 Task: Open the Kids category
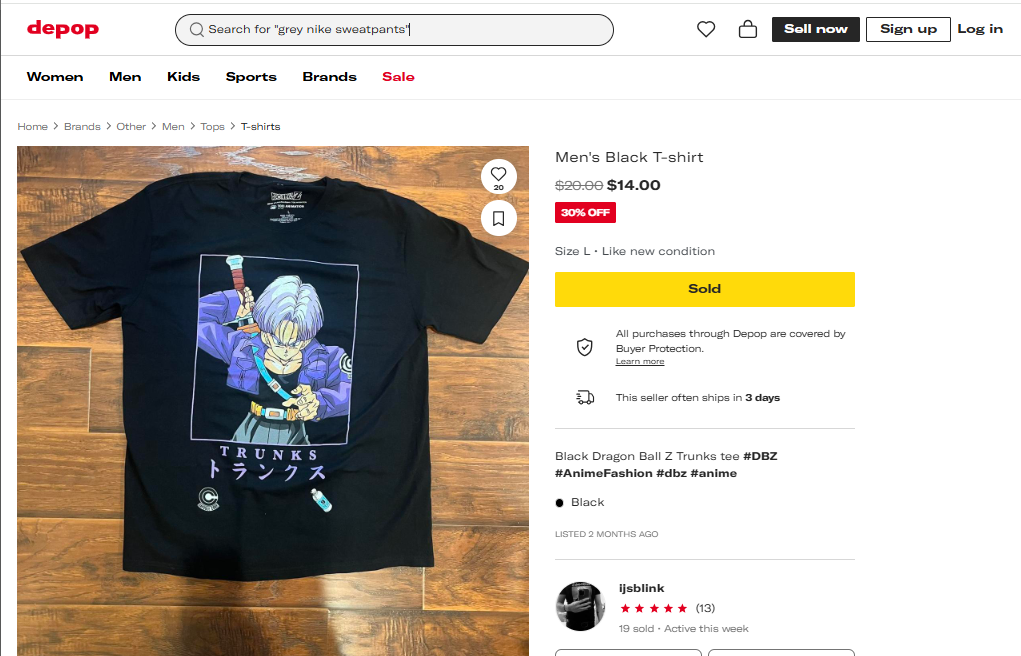tap(183, 77)
